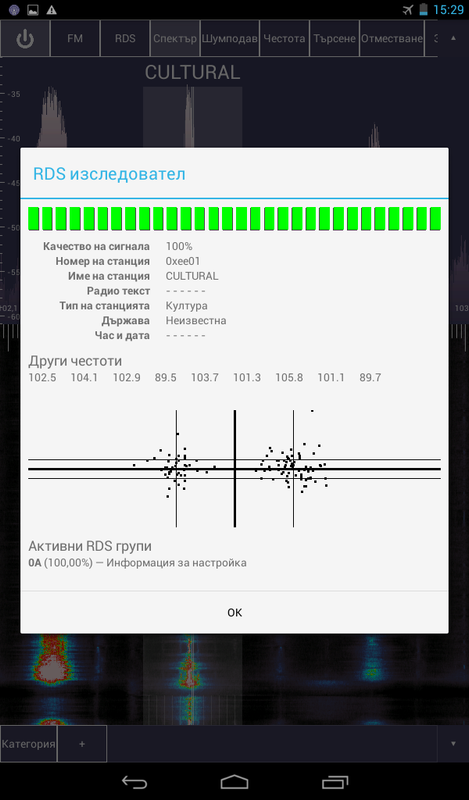Open the Категория button
Image resolution: width=469 pixels, height=800 pixels.
[29, 744]
